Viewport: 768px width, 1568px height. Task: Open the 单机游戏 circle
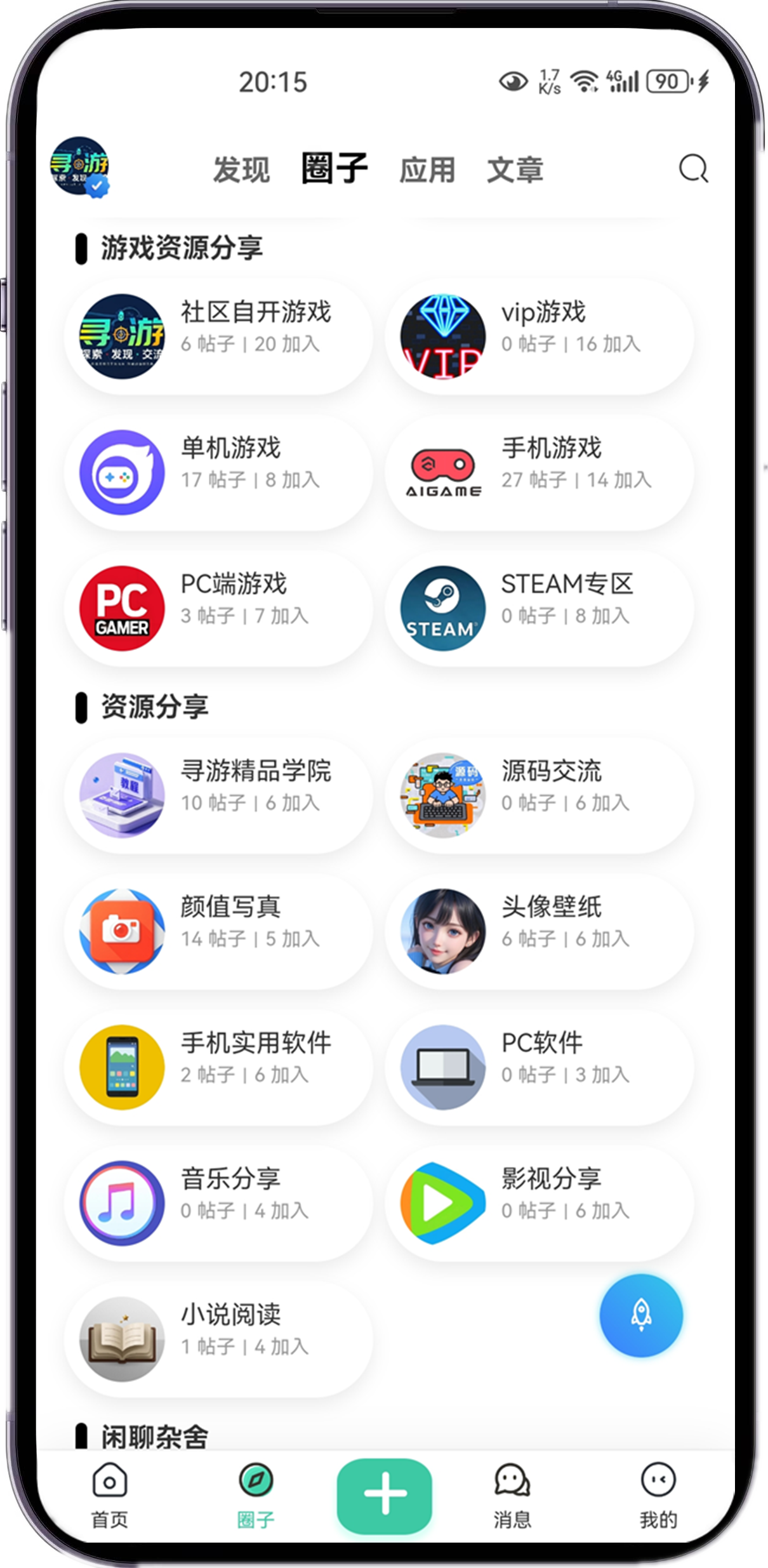(218, 472)
